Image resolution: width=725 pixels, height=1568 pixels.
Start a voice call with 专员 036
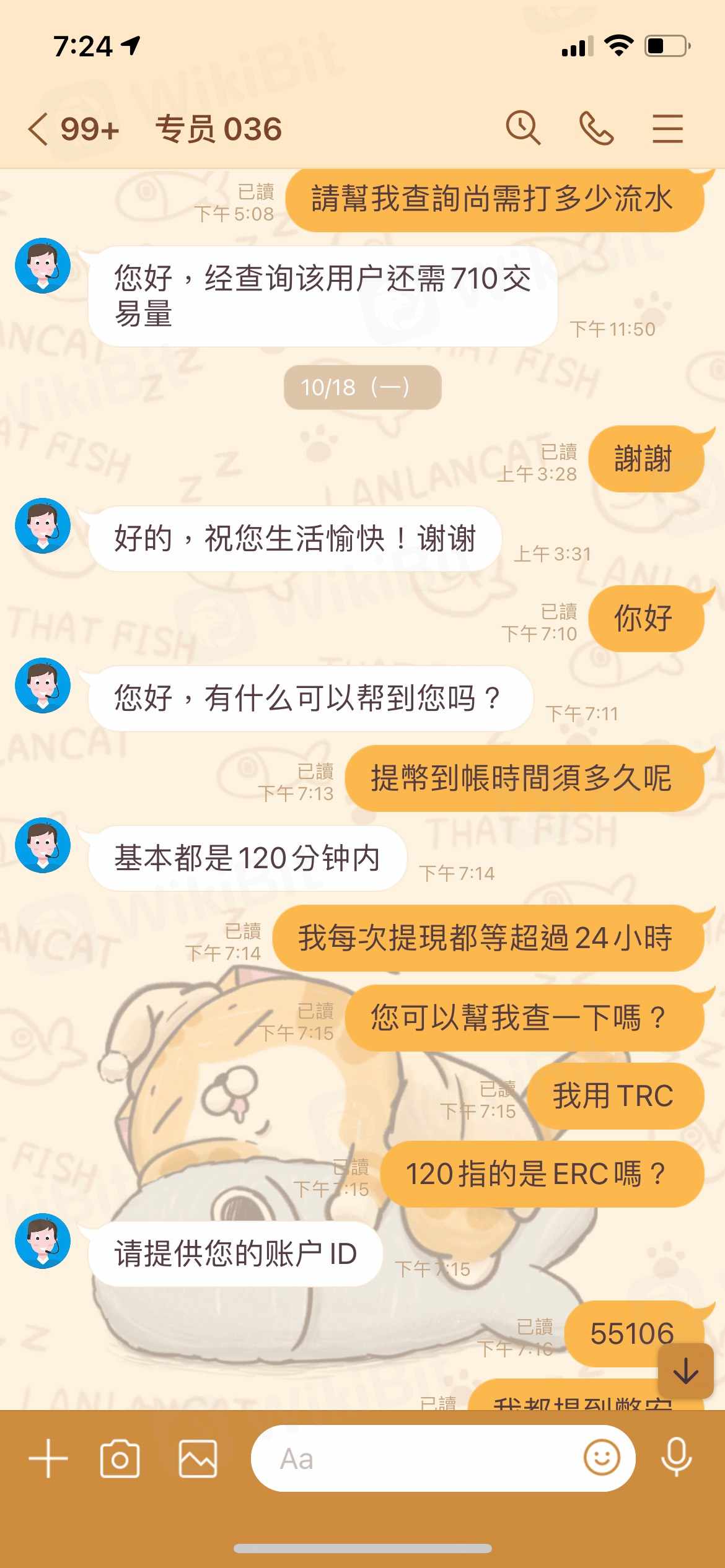click(596, 128)
